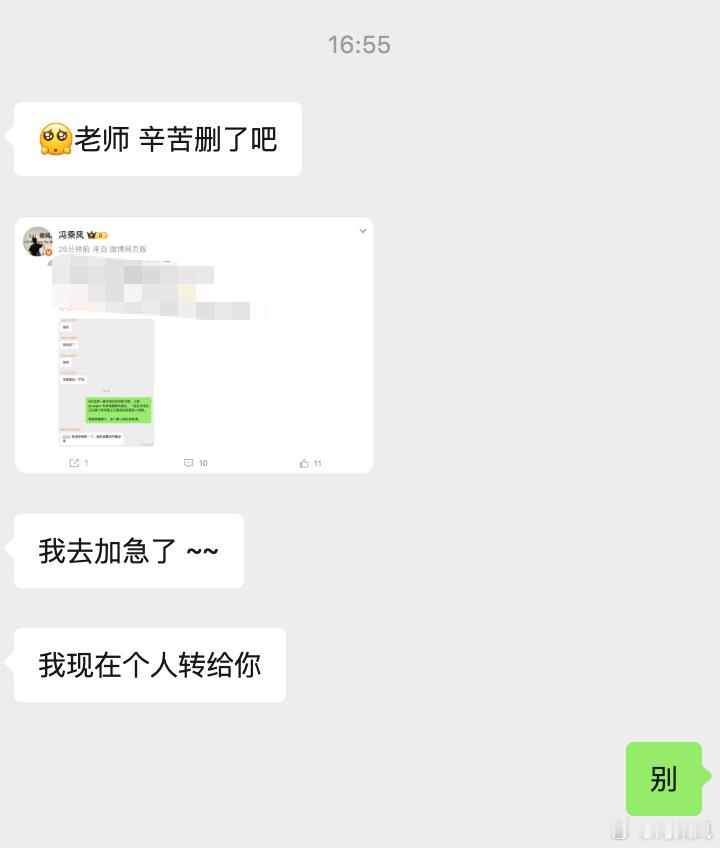
Task: Tap the verified badge on 冯唐风's avatar
Action: 47,250
